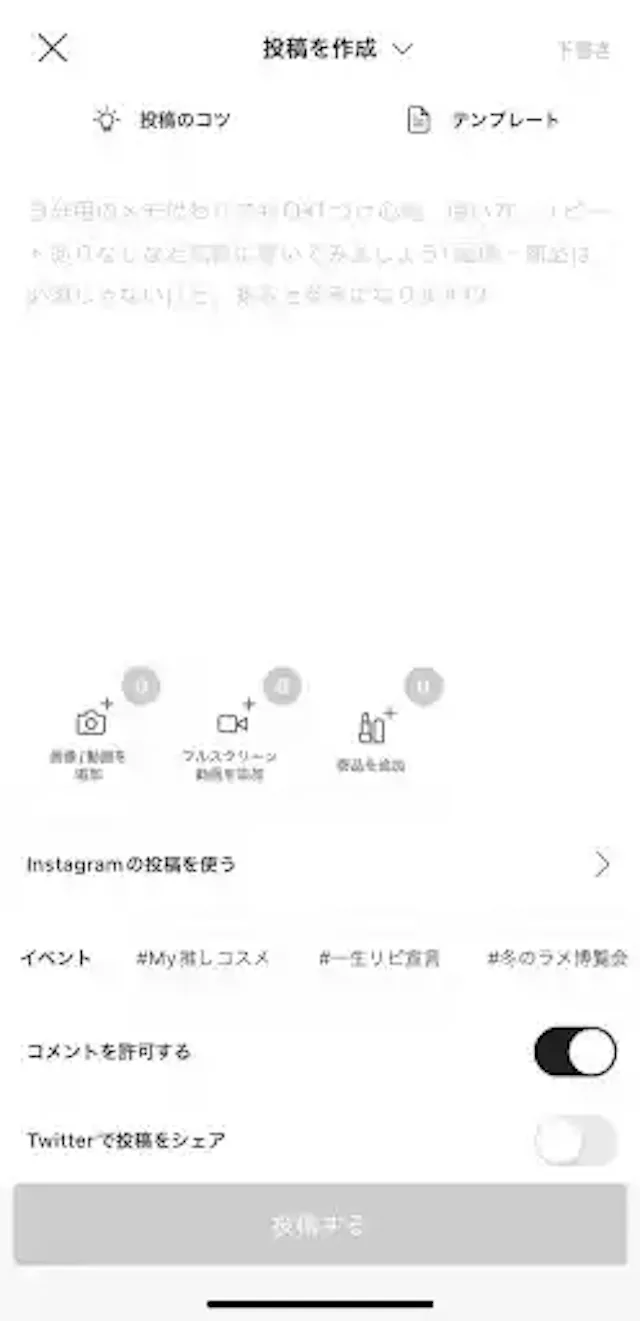Open テンプレート templates
Screen dimensions: 640x1321
484,120
